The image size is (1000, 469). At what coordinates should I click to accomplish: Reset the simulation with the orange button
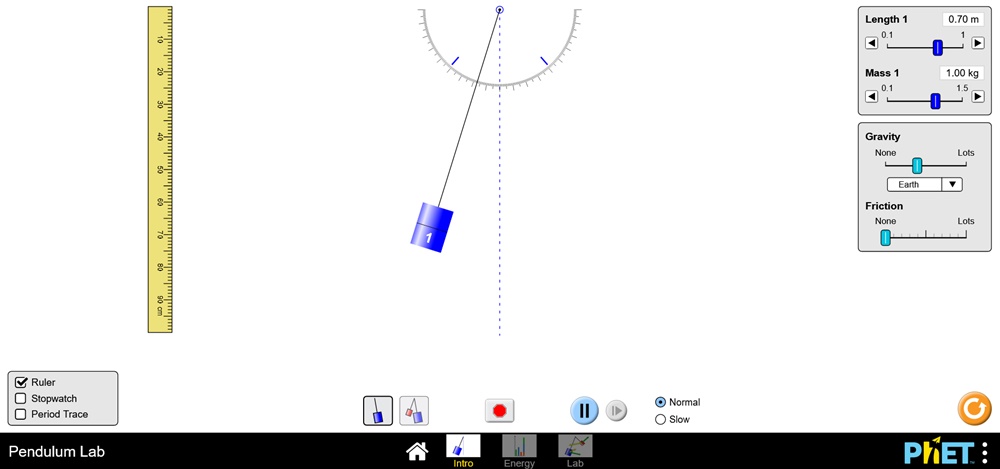[x=974, y=408]
